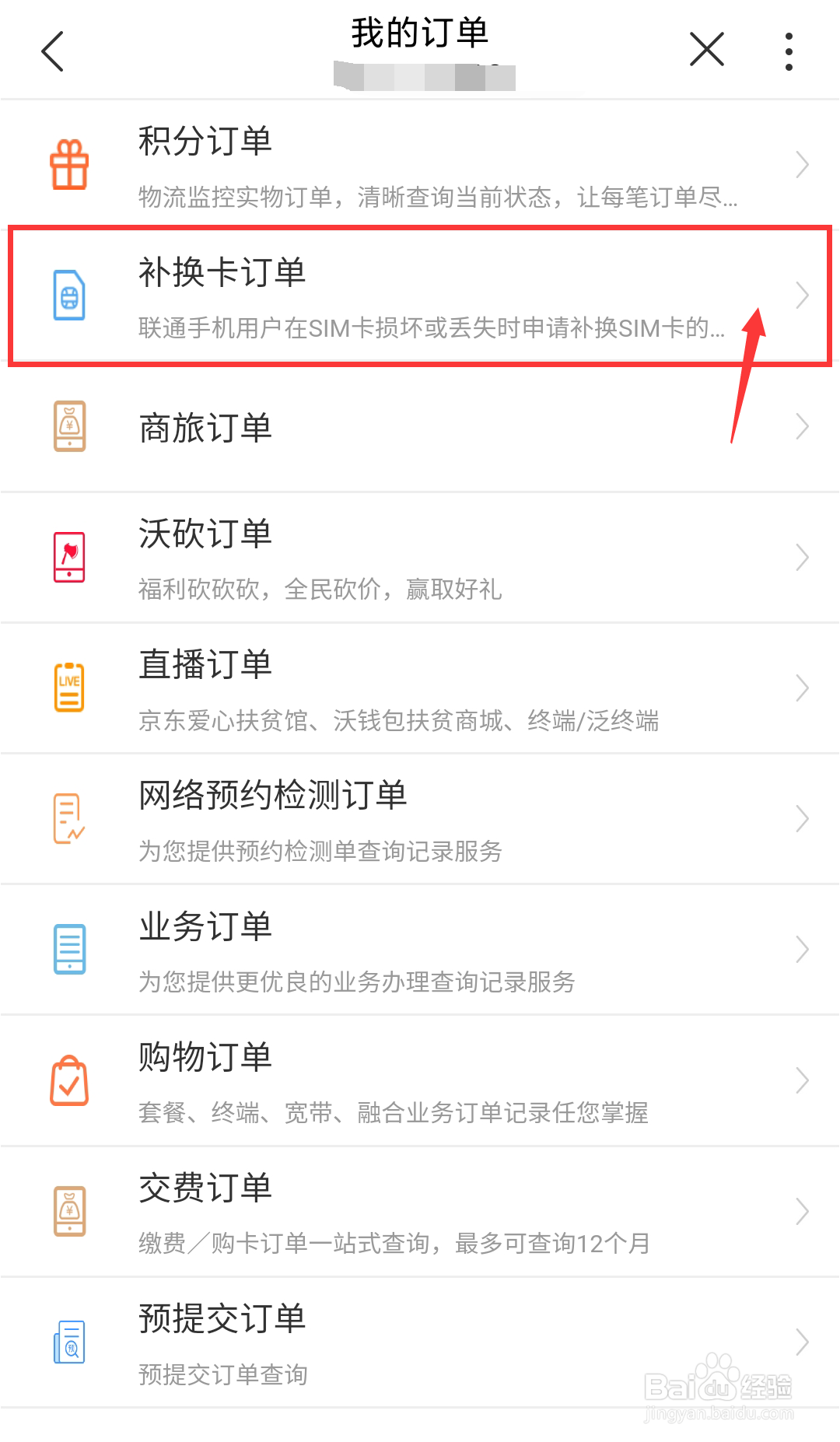Tap the 我的订单 title text
This screenshot has width=840, height=1442.
point(420,33)
